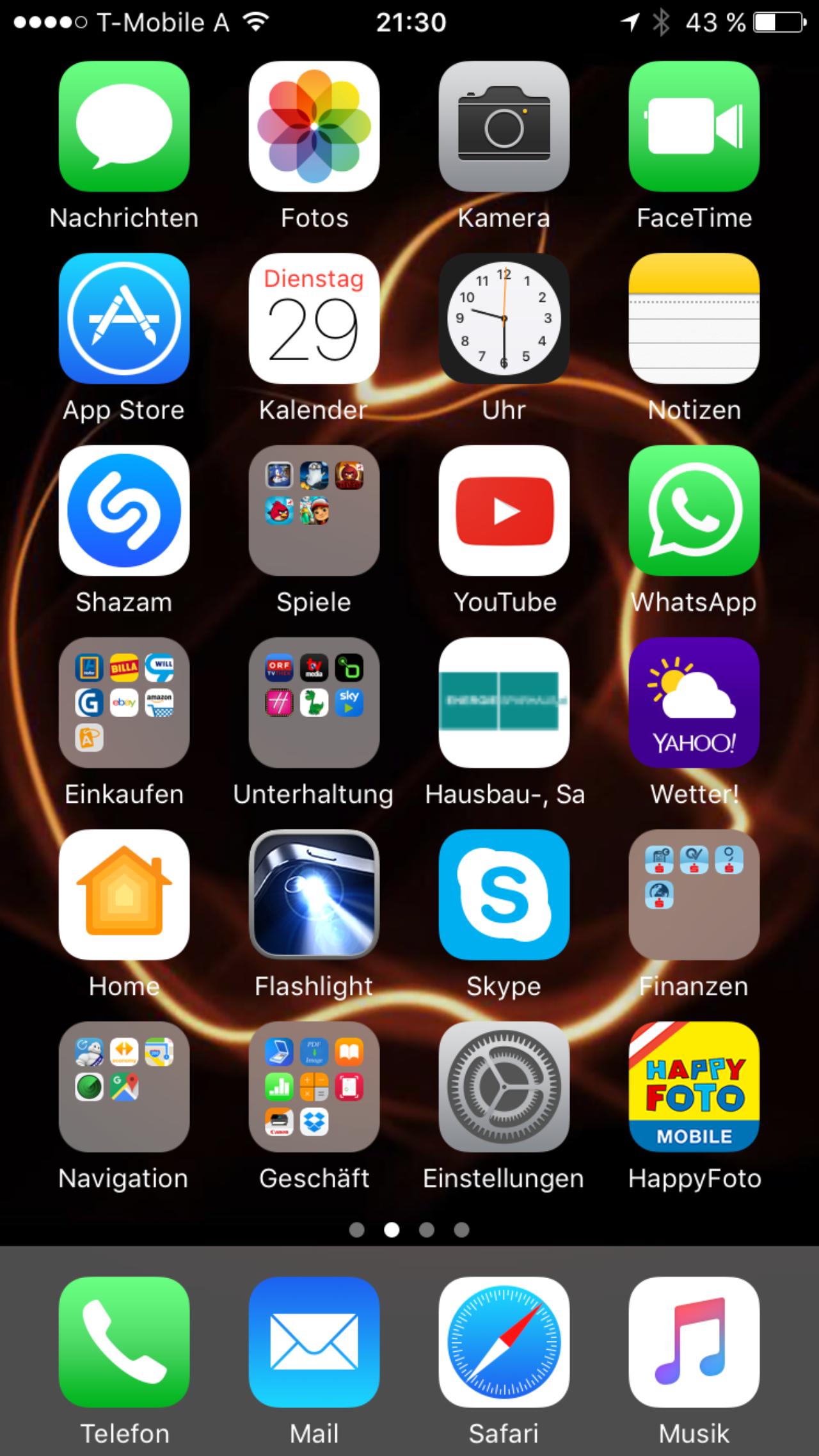819x1456 pixels.
Task: Start FaceTime
Action: (694, 127)
